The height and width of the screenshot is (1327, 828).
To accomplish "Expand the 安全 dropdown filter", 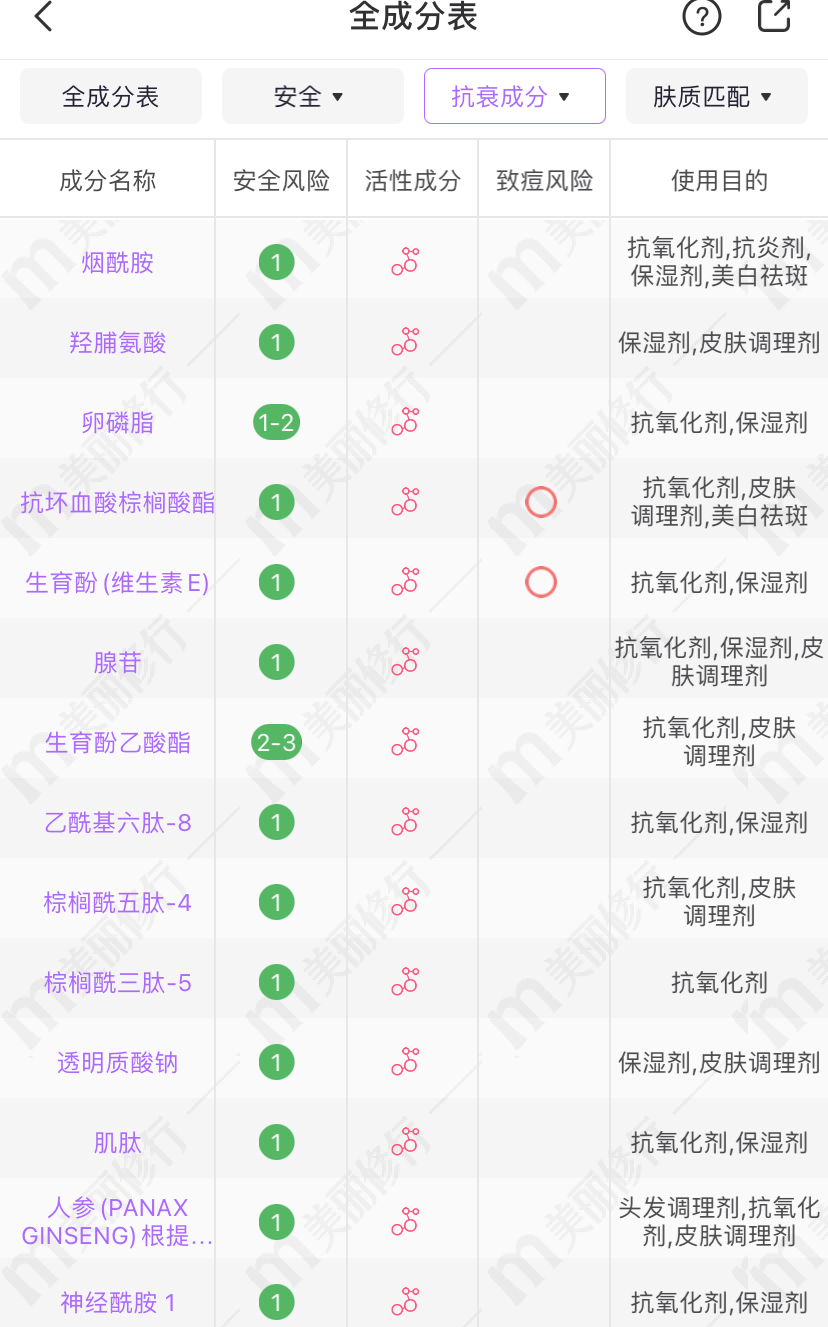I will [312, 96].
